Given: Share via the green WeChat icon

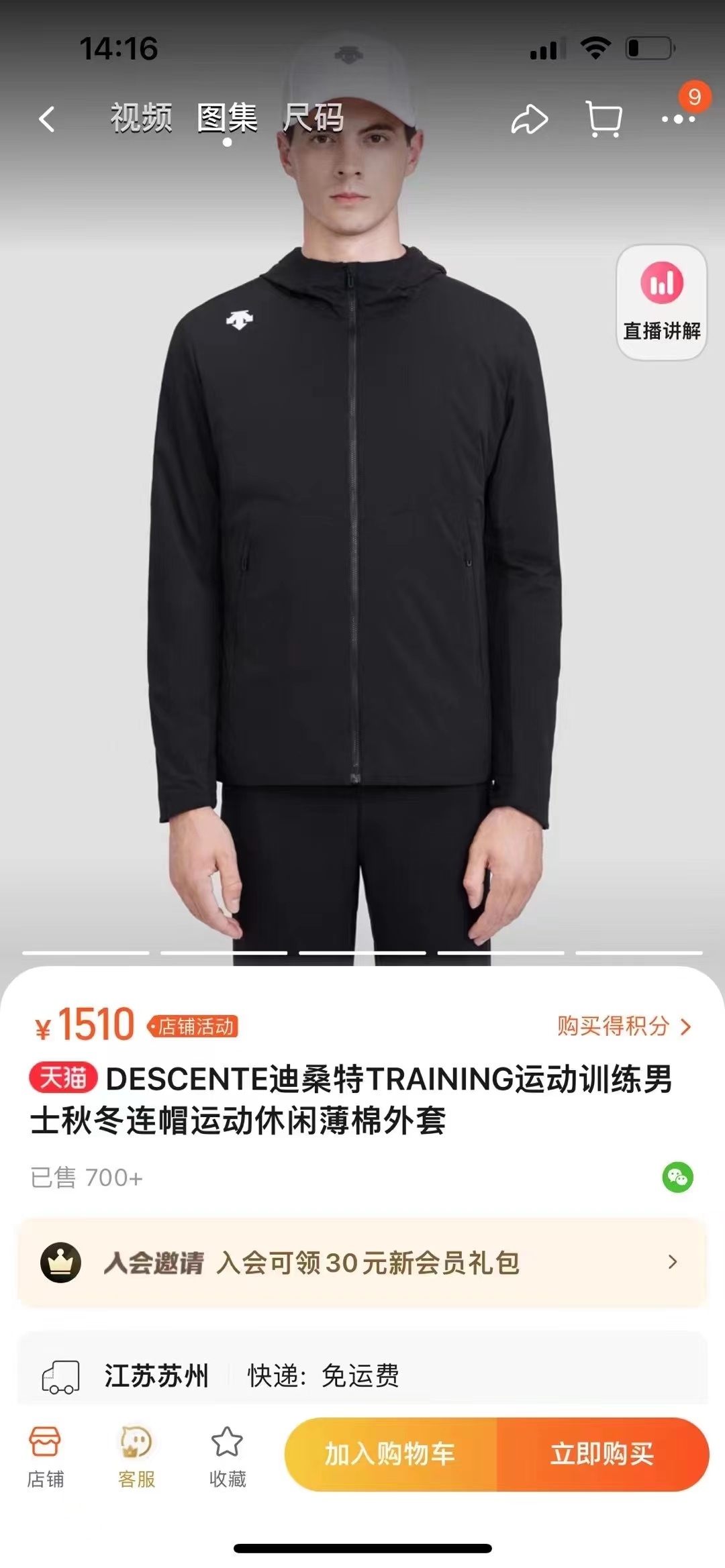Looking at the screenshot, I should click(677, 1177).
